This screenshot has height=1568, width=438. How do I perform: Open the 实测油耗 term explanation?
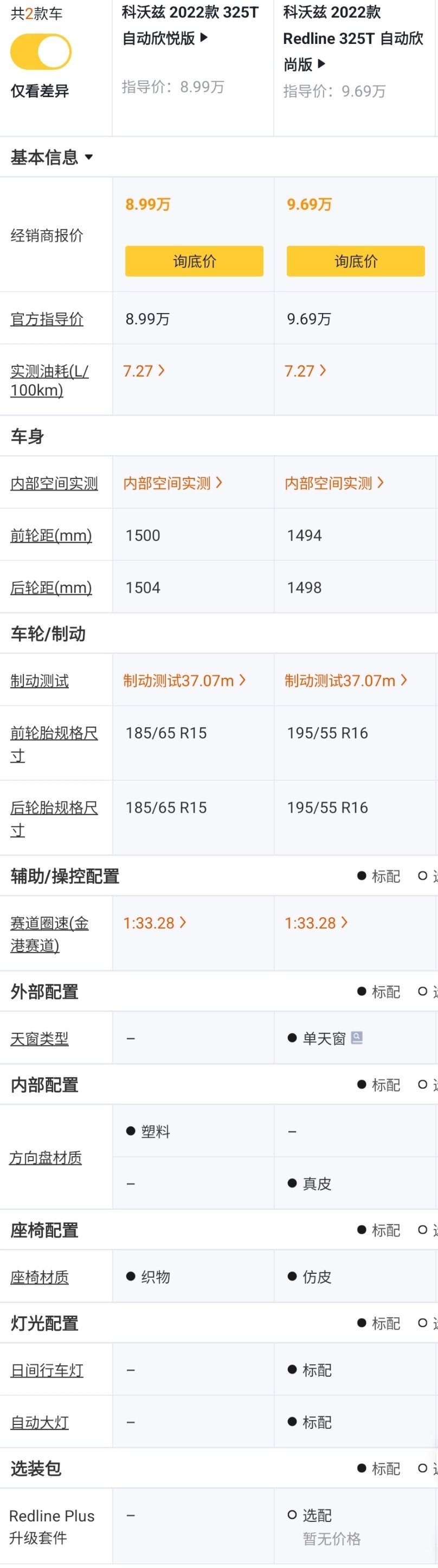pyautogui.click(x=49, y=380)
